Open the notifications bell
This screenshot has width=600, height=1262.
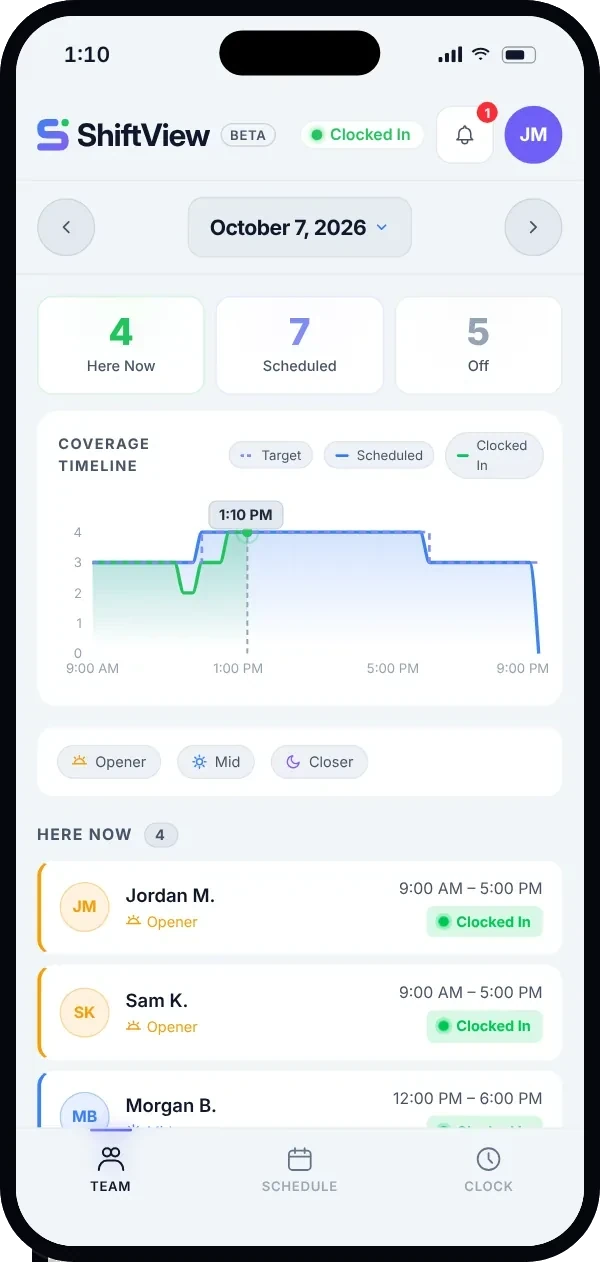point(465,135)
